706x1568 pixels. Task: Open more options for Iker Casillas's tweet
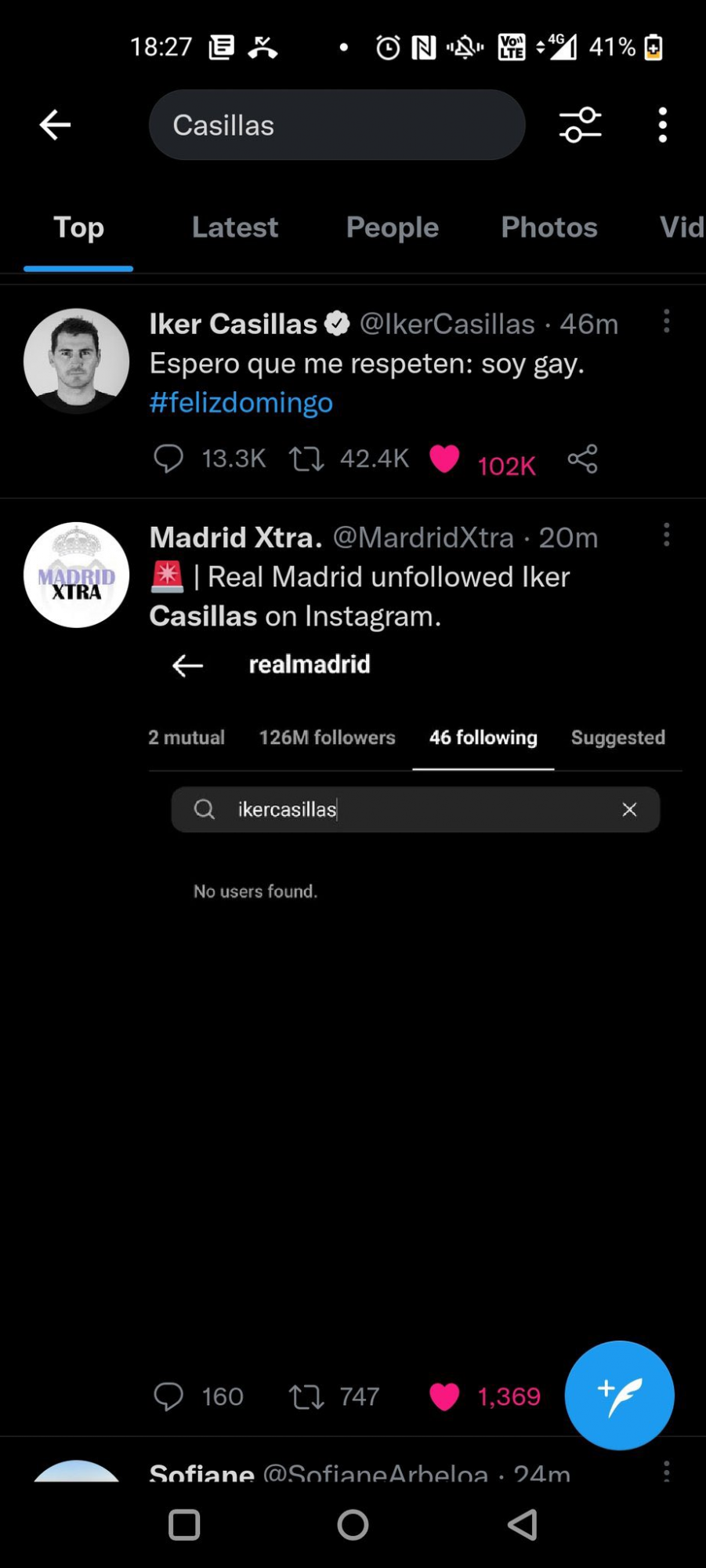(667, 321)
